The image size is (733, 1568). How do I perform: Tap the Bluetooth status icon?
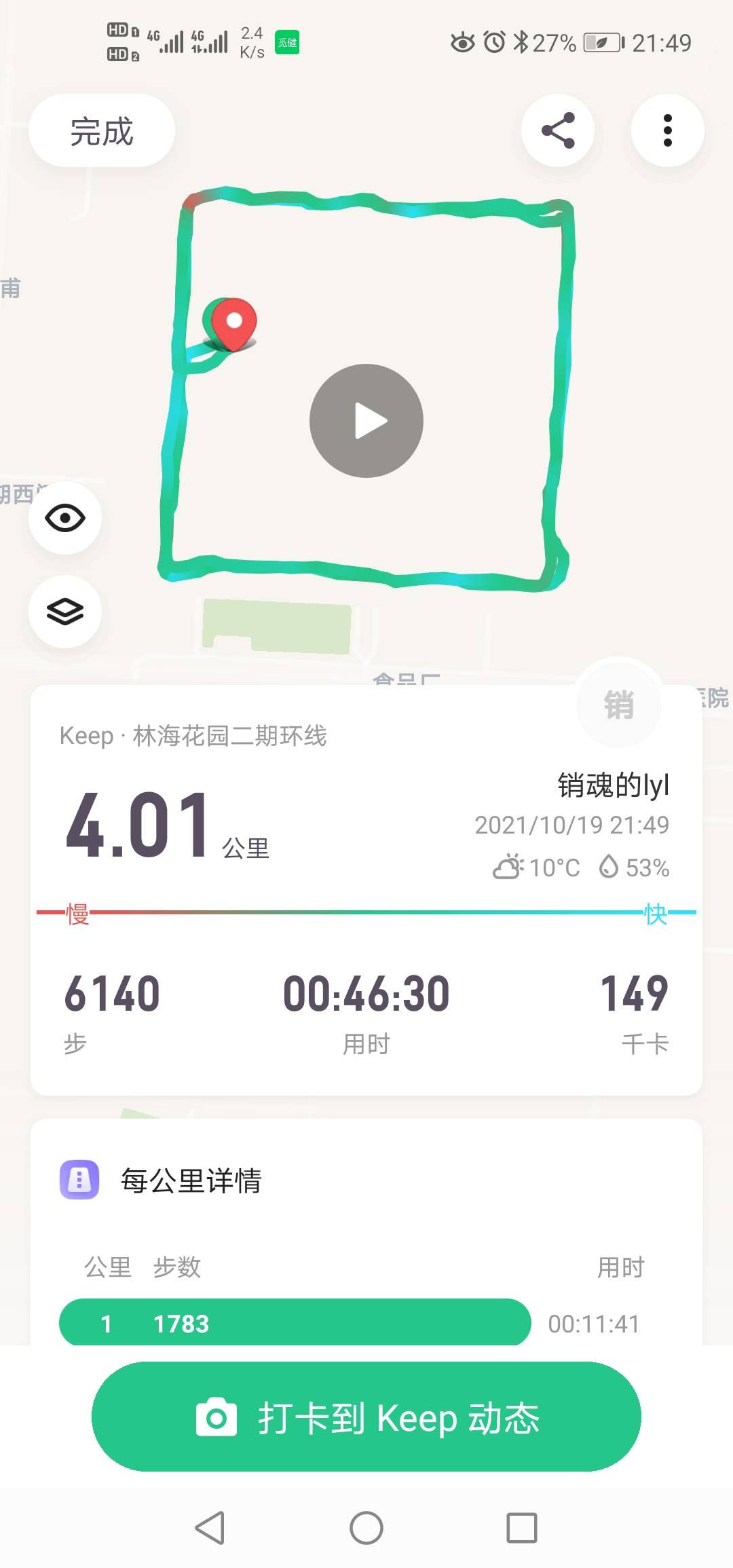(x=522, y=41)
